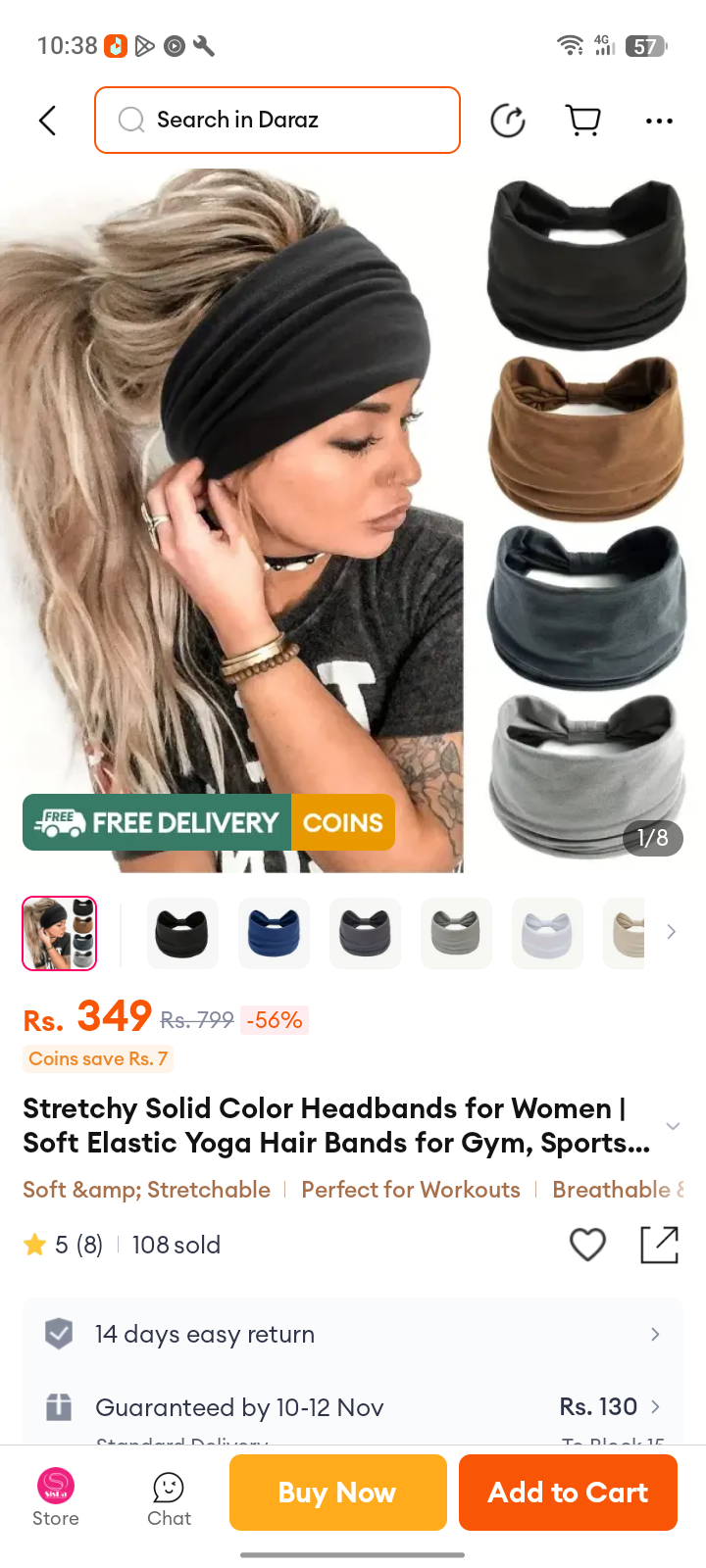Share this product

(x=659, y=1245)
